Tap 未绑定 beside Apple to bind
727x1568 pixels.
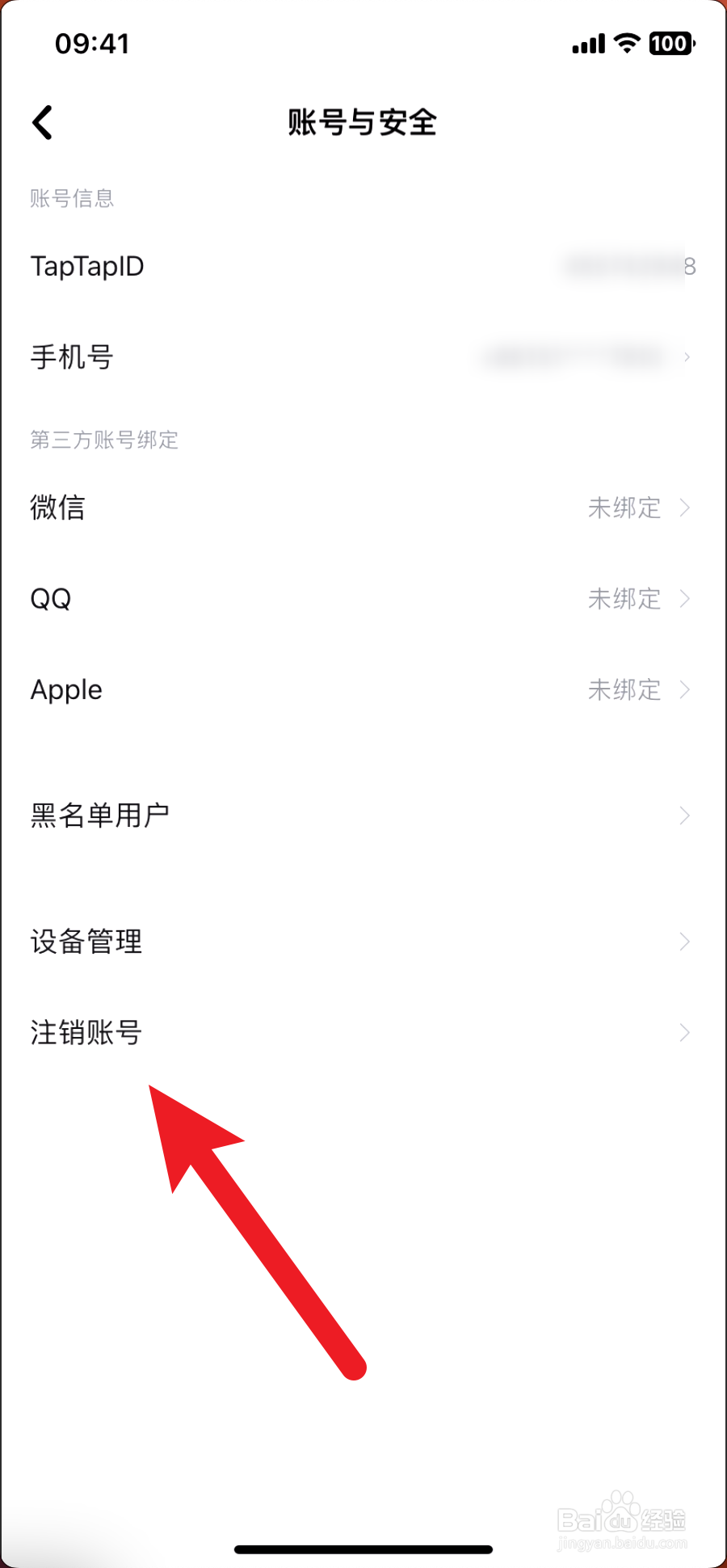(x=624, y=689)
